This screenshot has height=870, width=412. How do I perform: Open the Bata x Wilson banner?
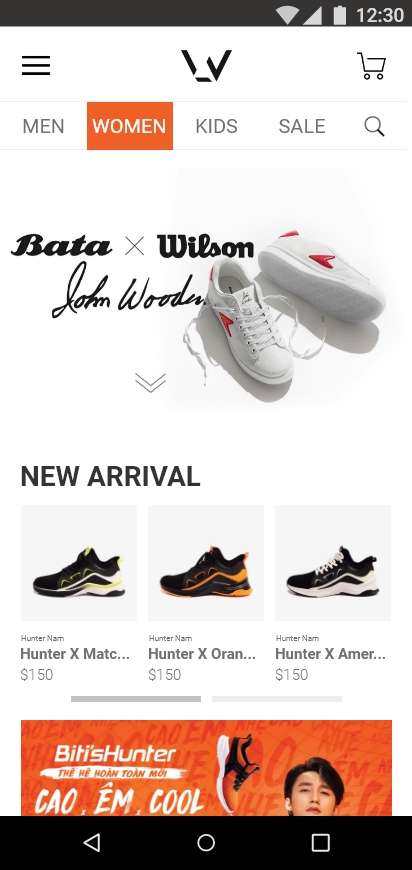click(x=206, y=289)
